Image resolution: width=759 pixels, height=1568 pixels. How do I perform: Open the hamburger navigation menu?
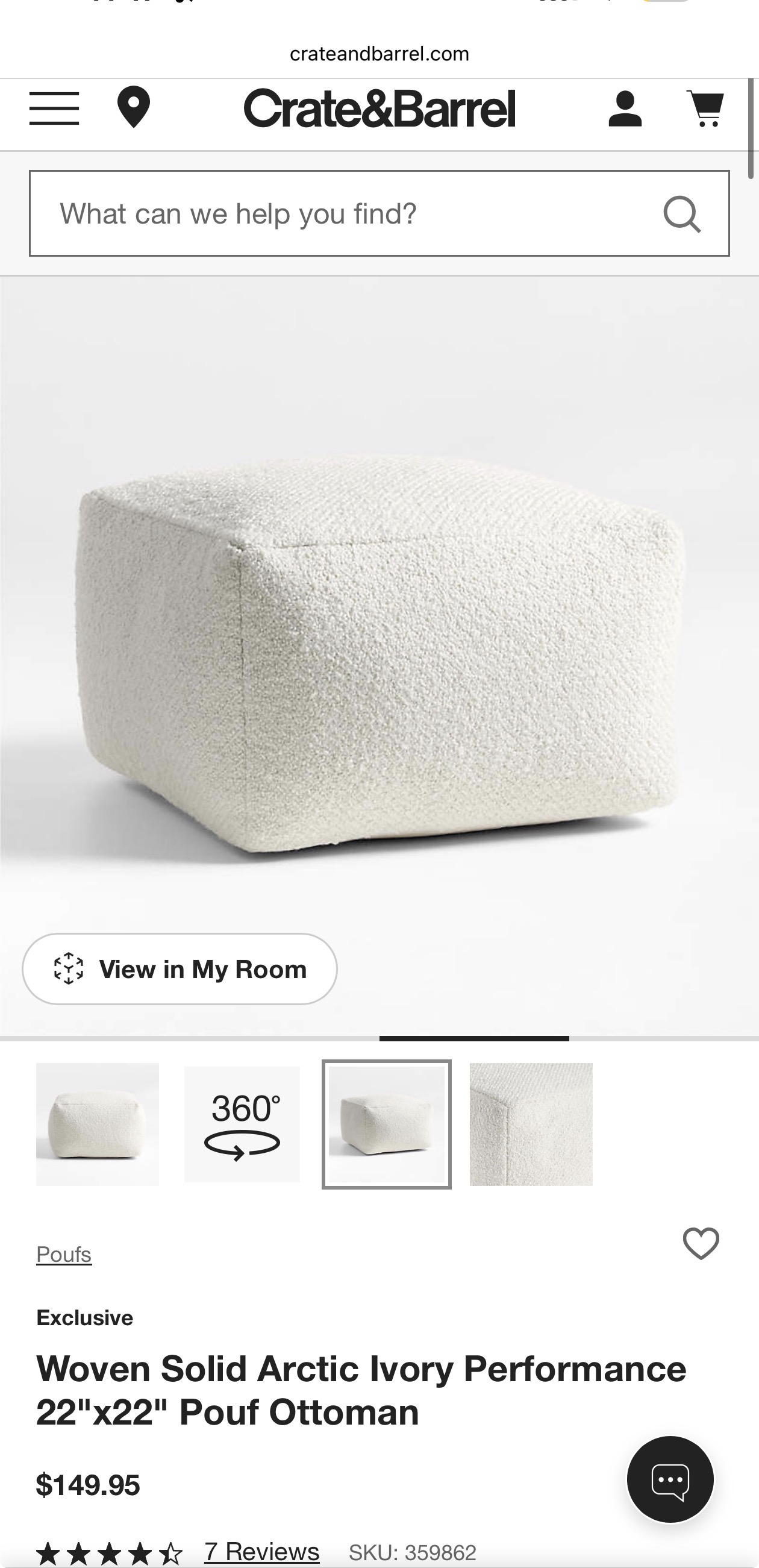pyautogui.click(x=54, y=108)
